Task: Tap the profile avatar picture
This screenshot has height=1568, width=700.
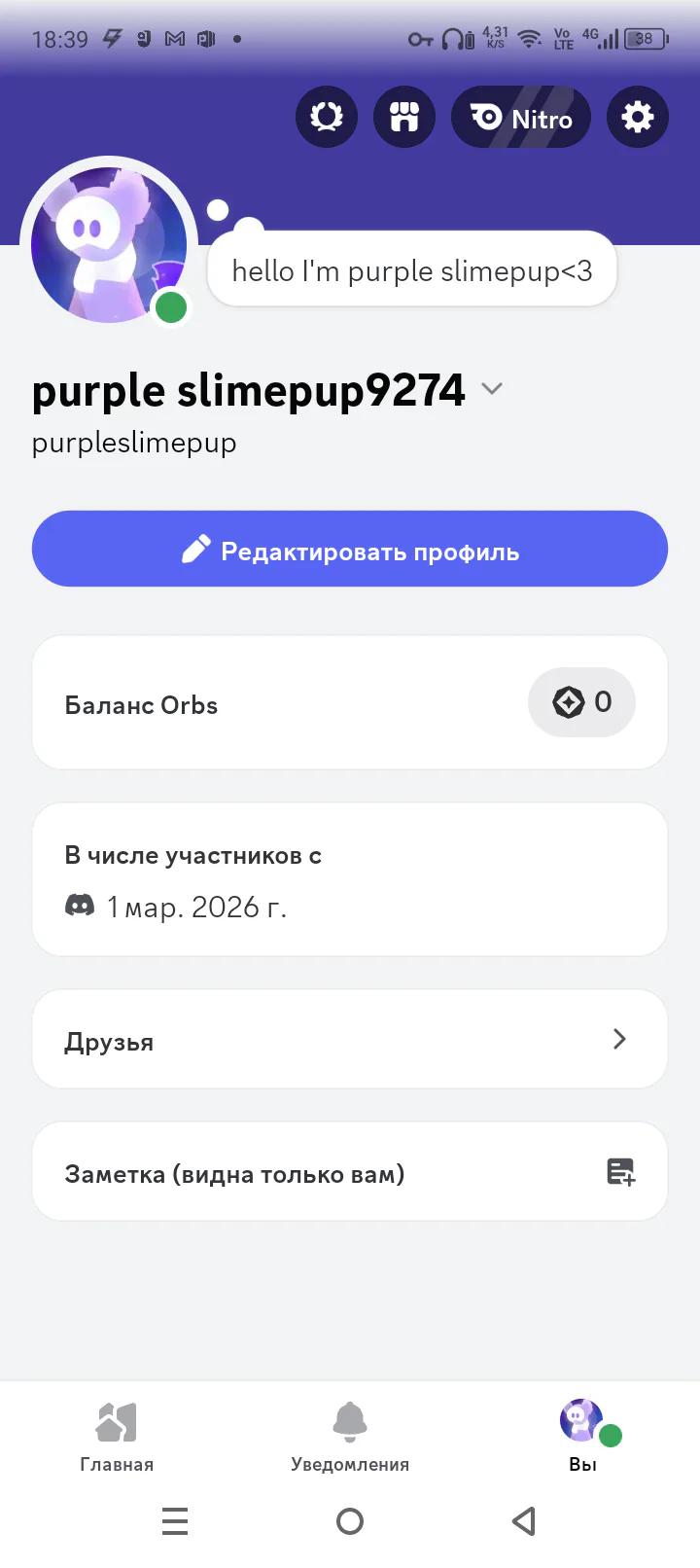Action: point(109,244)
